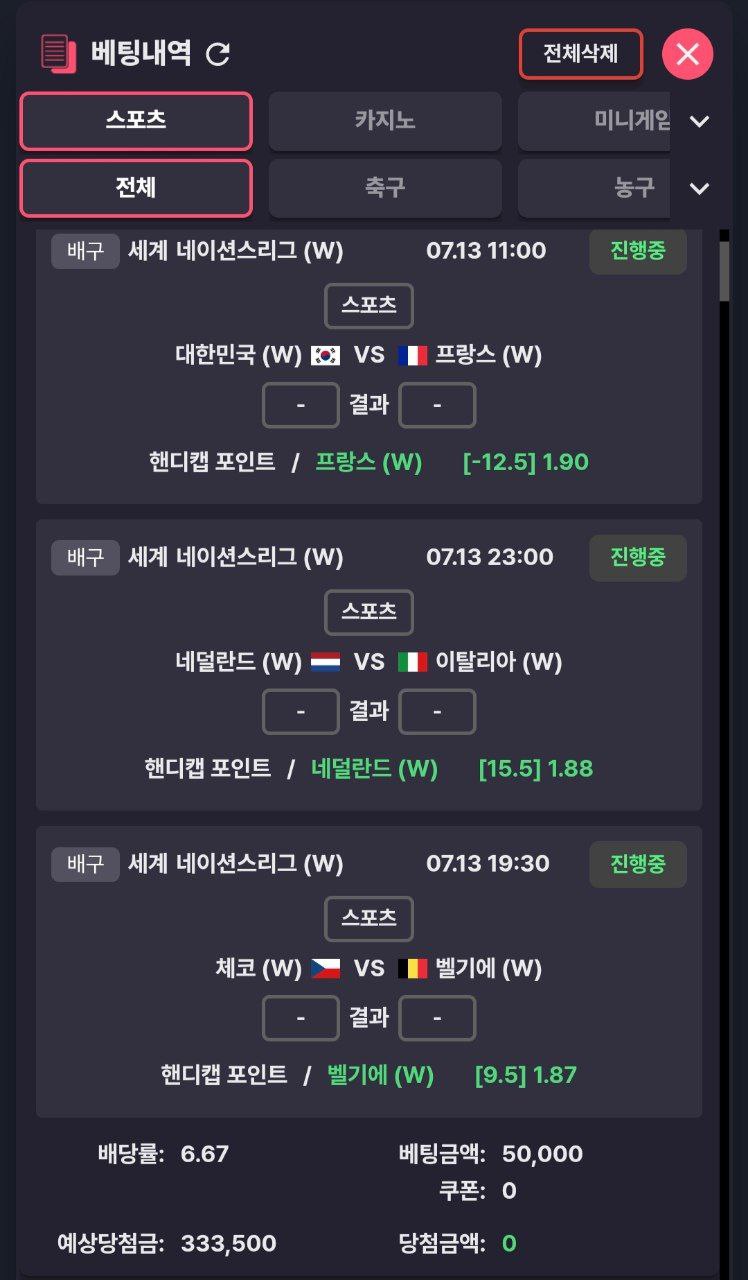Refresh the 베팅내역 list

[x=218, y=54]
